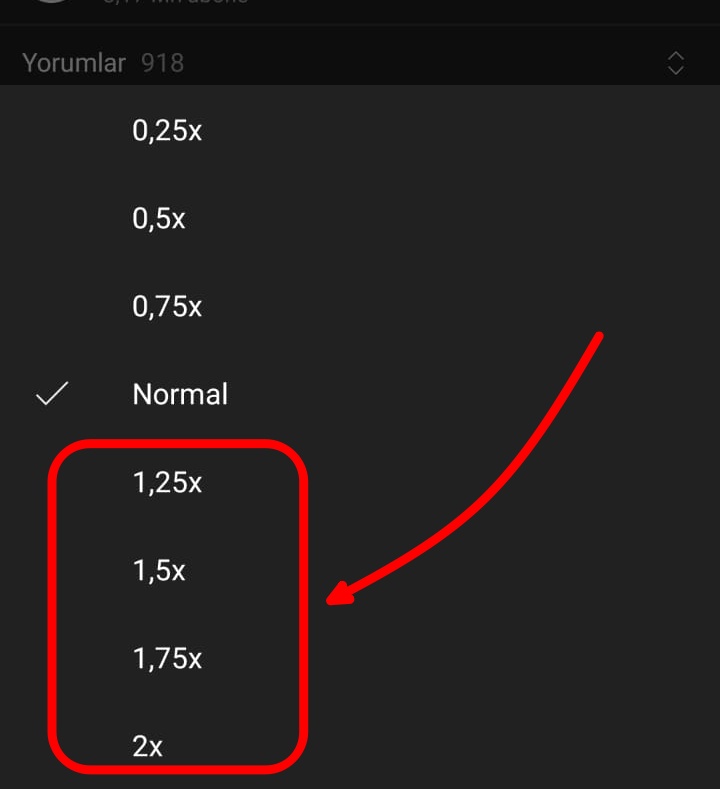Select 1,25x playback speed
This screenshot has width=720, height=789.
(167, 482)
